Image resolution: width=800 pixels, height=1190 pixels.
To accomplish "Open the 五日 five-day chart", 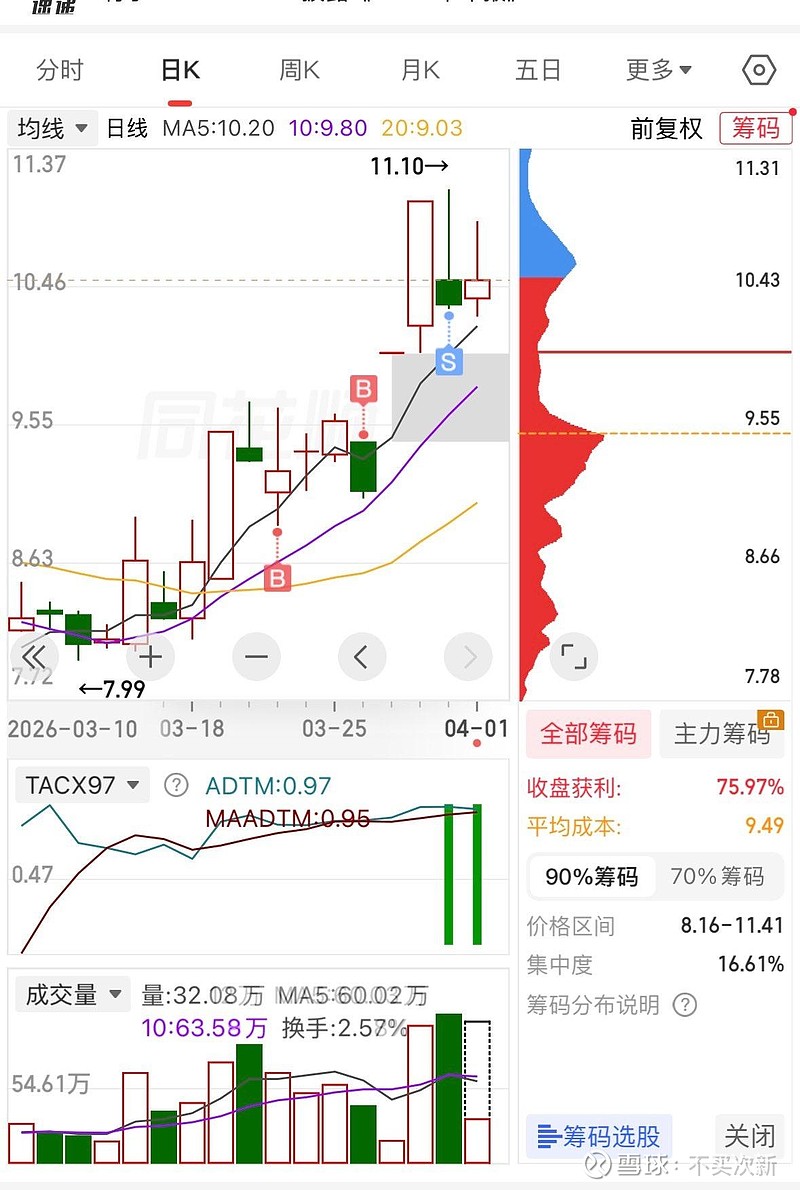I will (538, 70).
